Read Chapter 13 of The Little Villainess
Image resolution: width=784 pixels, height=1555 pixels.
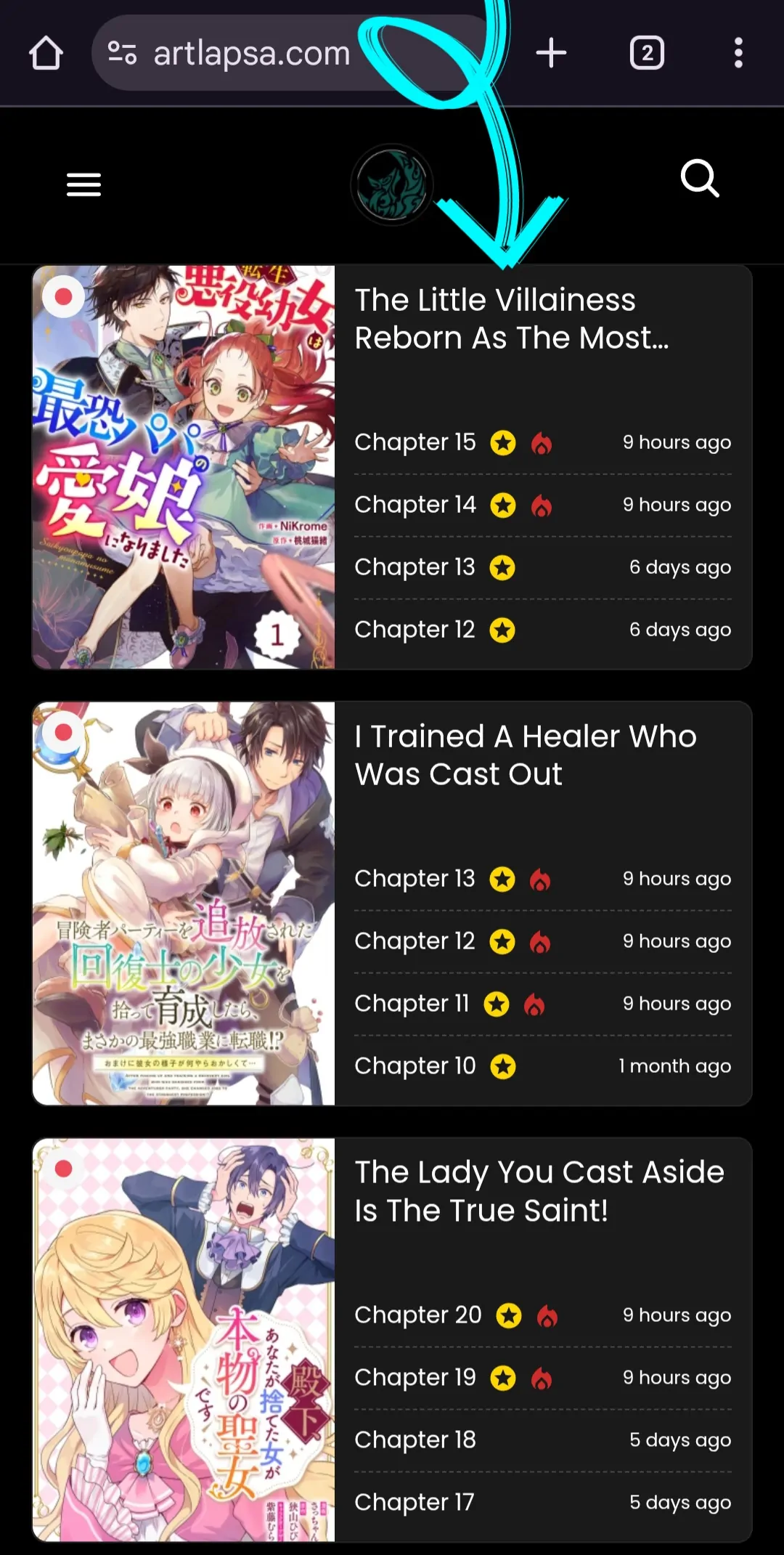pyautogui.click(x=415, y=567)
